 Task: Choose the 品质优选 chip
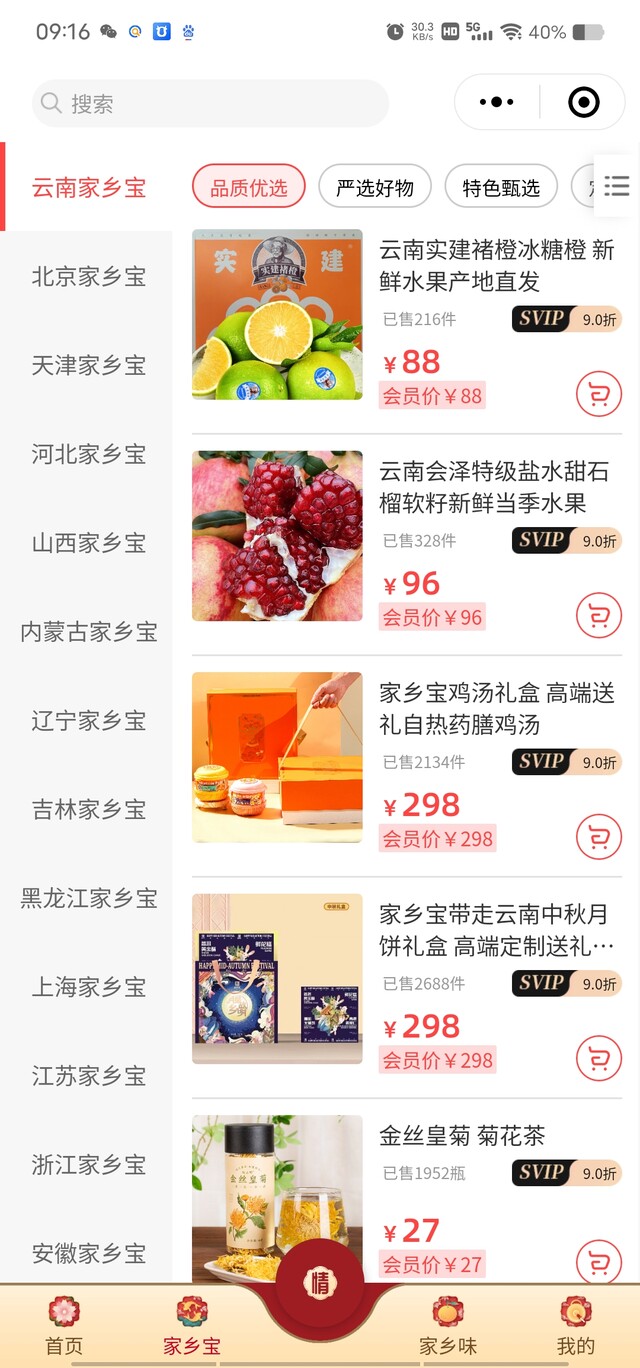(x=249, y=187)
